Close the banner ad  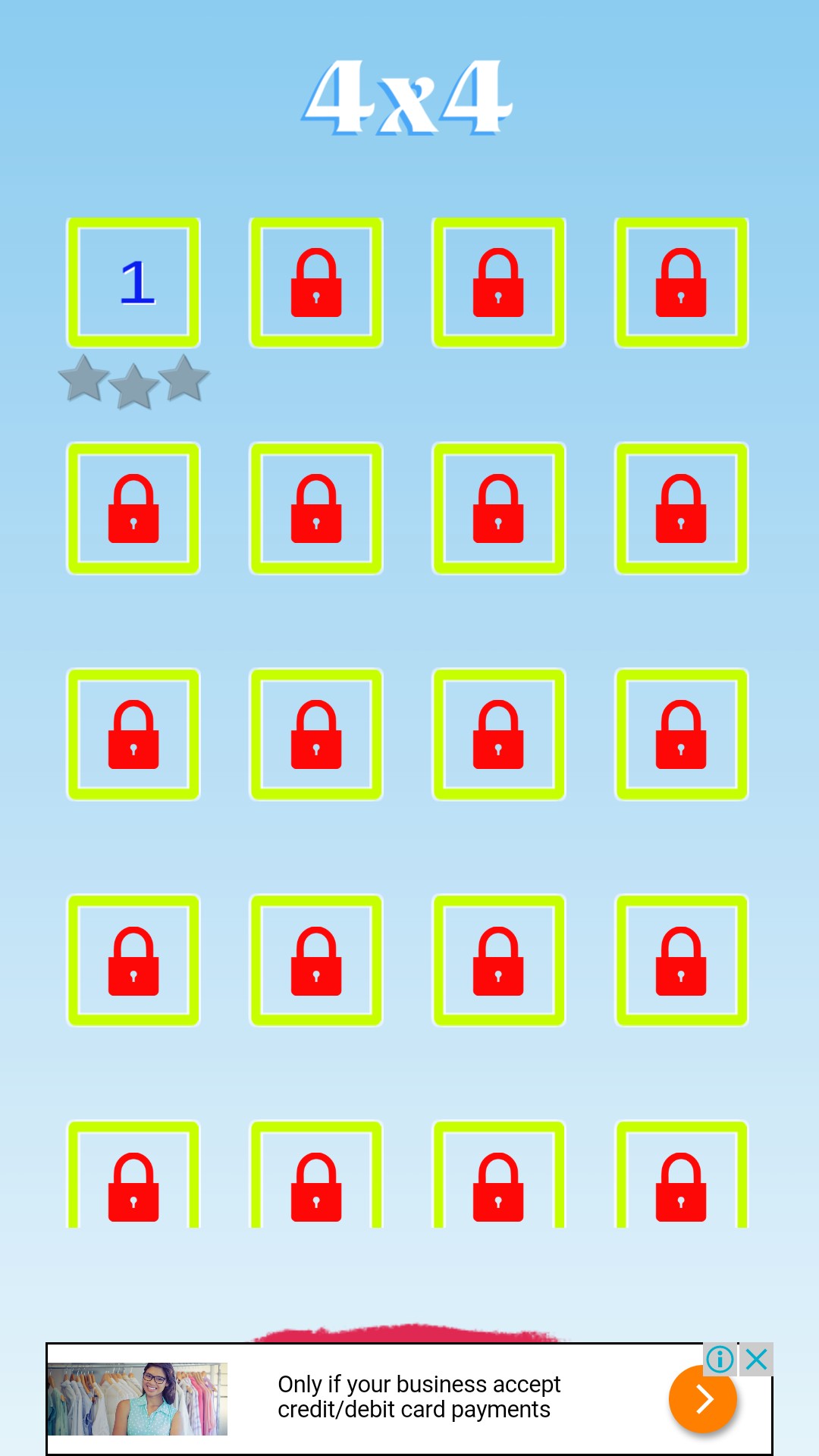coord(757,1359)
